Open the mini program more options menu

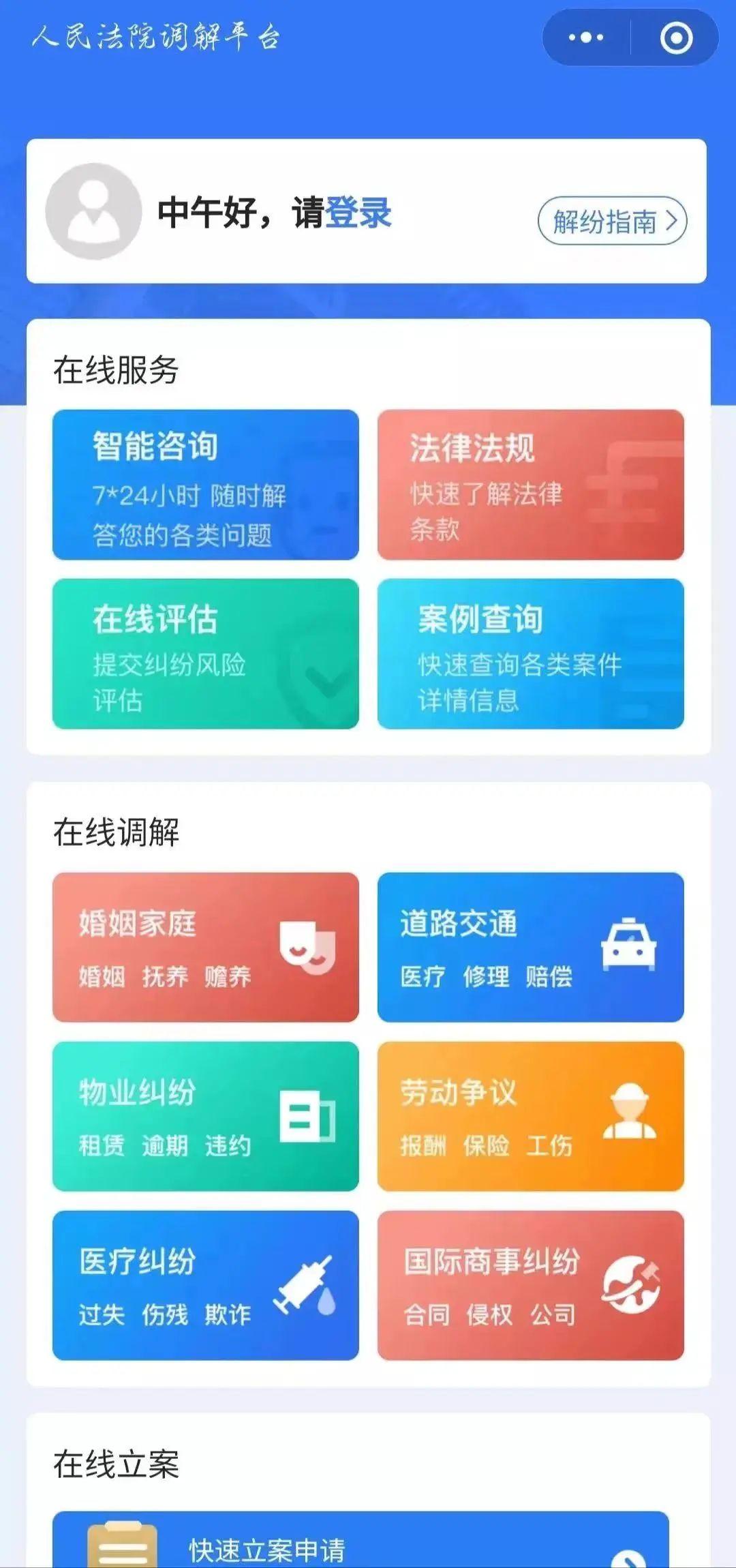(x=586, y=37)
